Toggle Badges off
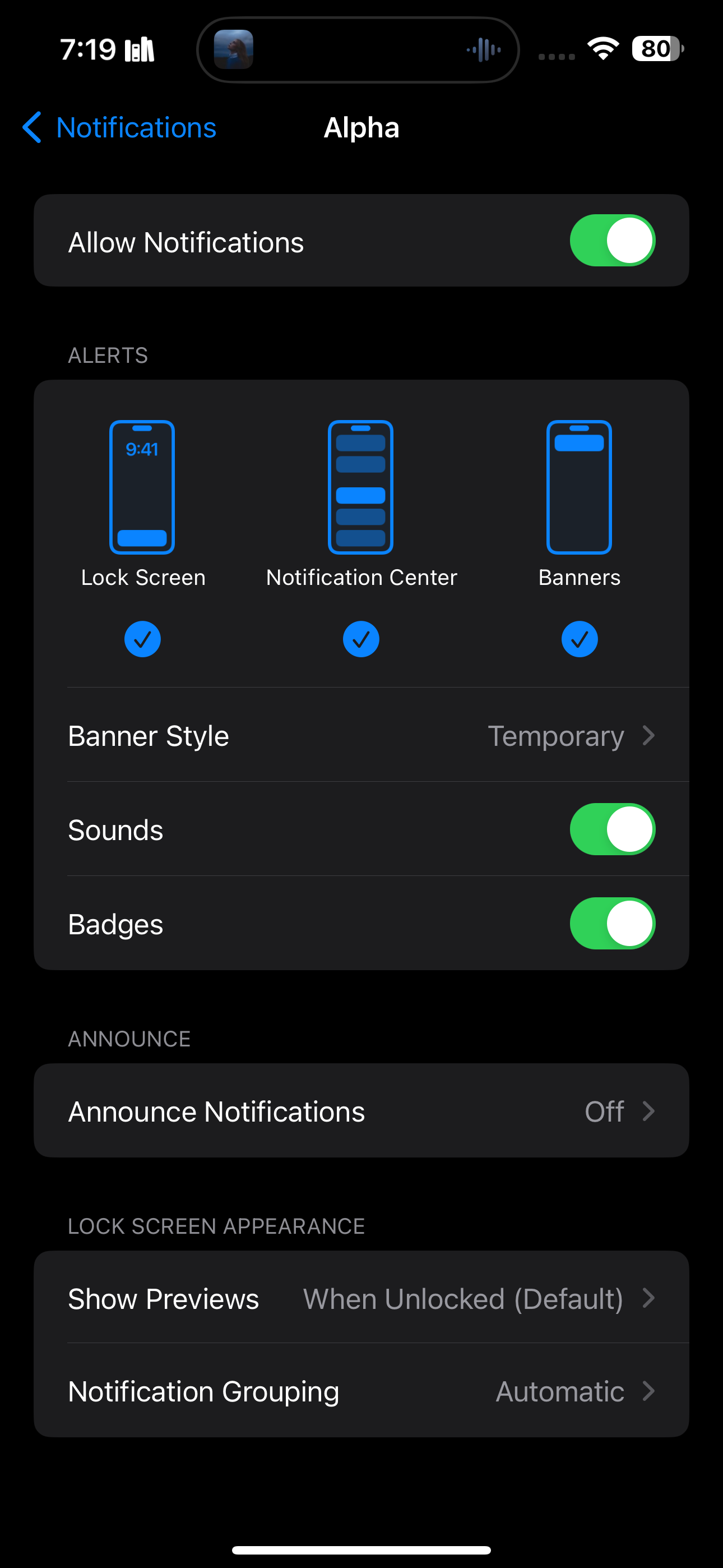 tap(612, 924)
